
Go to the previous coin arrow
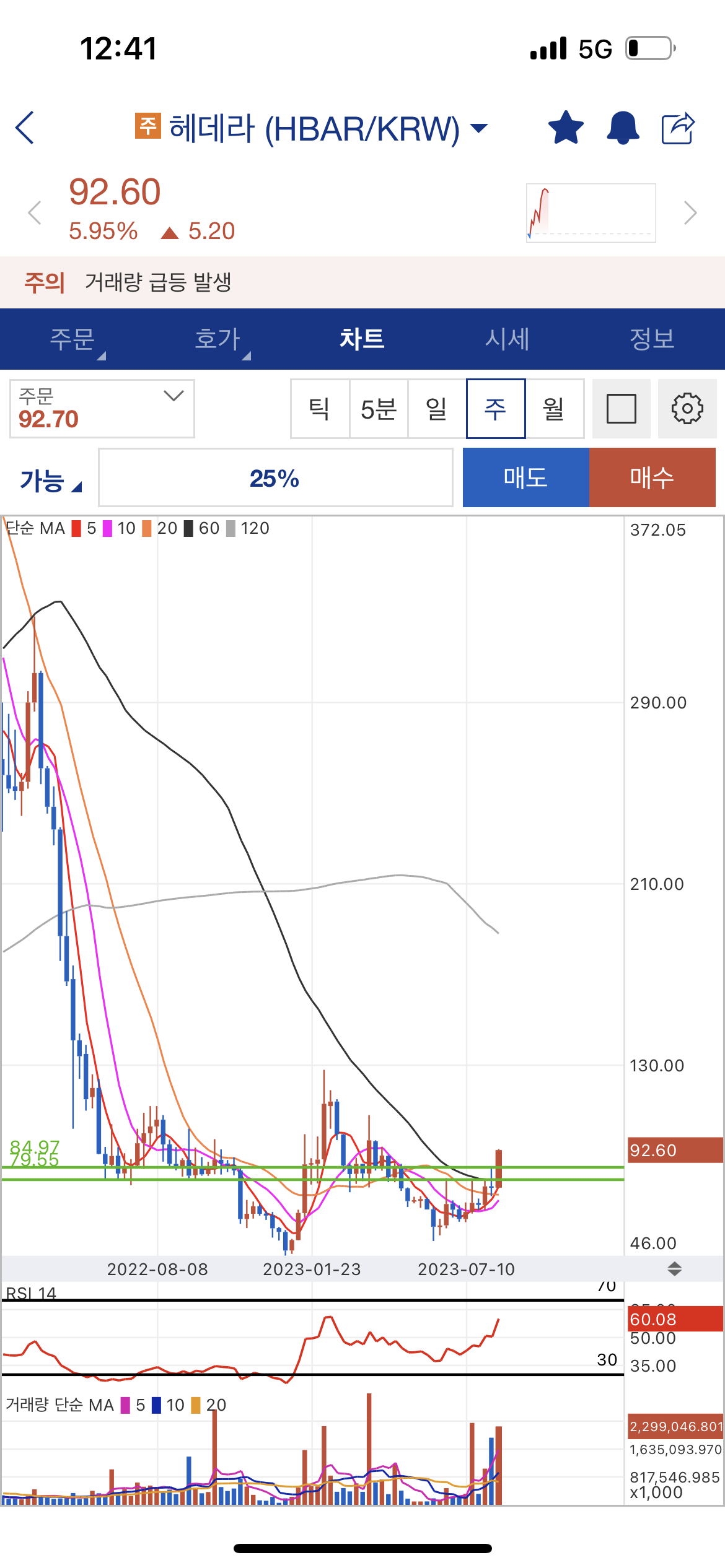pos(35,213)
